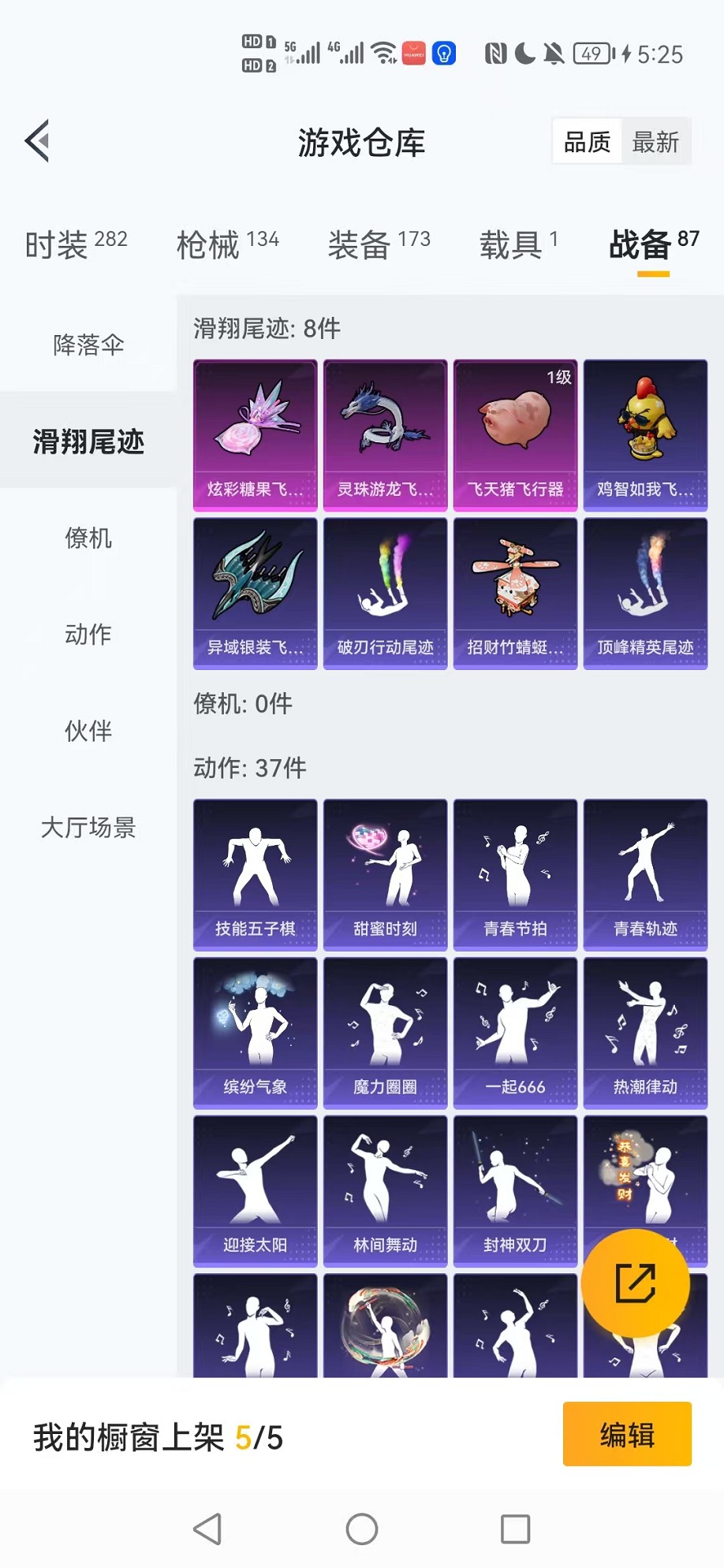
Task: Sort items by 品质
Action: tap(588, 142)
